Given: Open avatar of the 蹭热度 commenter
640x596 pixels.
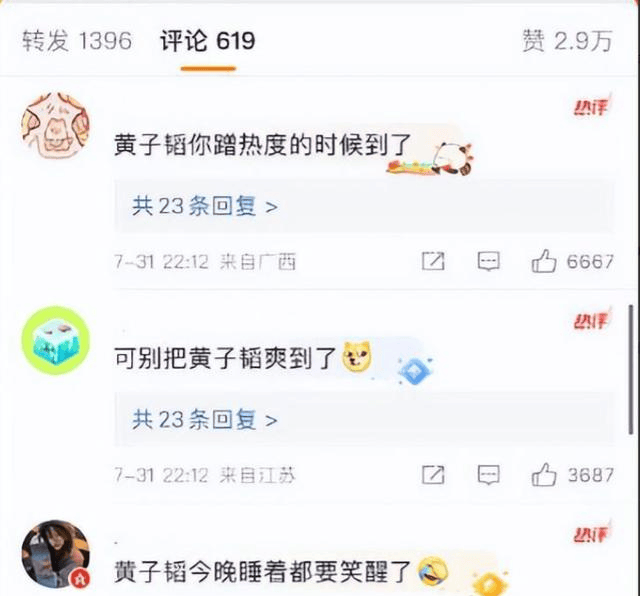Looking at the screenshot, I should [56, 126].
